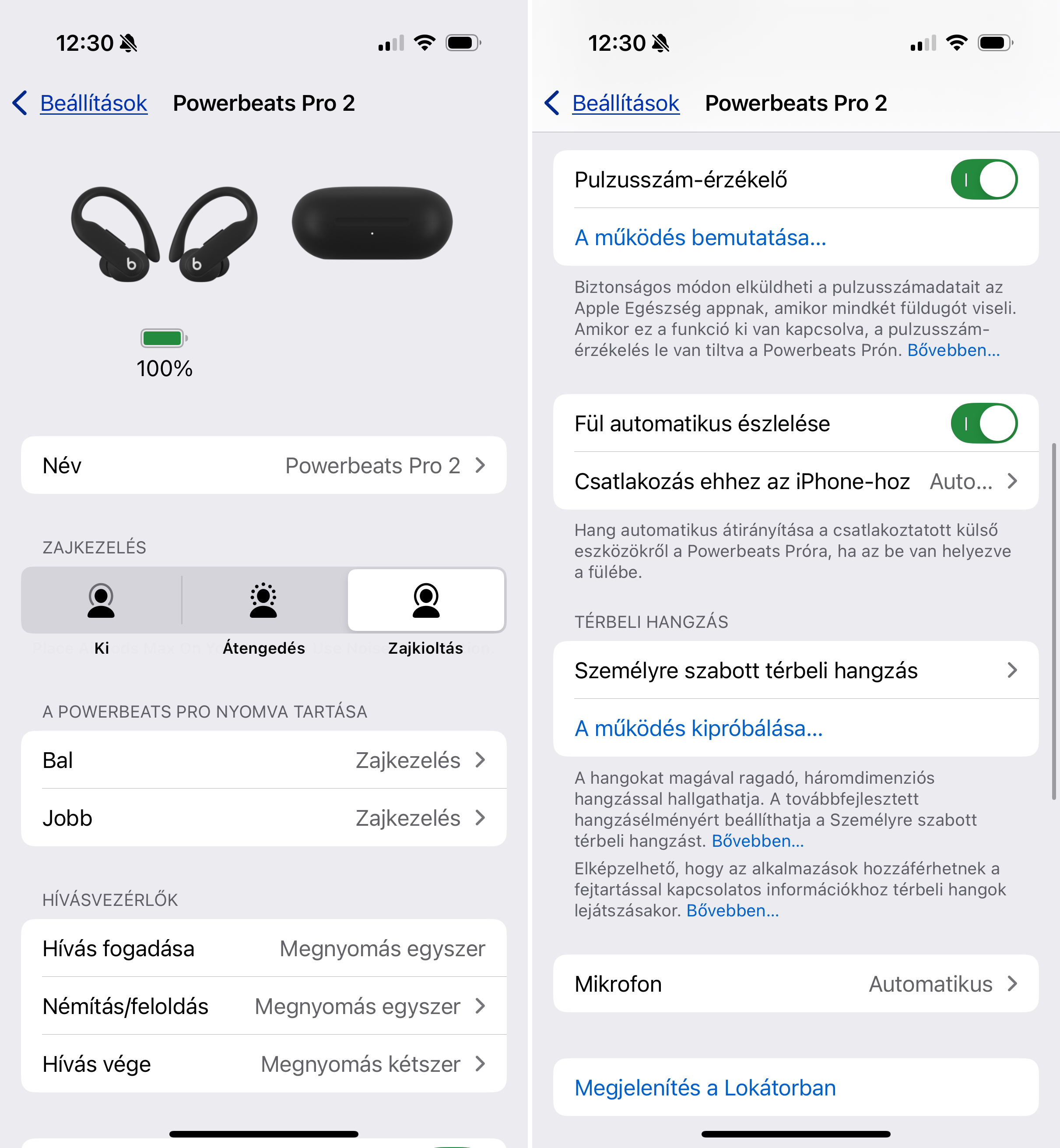Open the Név field showing Powerbeats Pro 2
The height and width of the screenshot is (1148, 1060).
coord(264,465)
